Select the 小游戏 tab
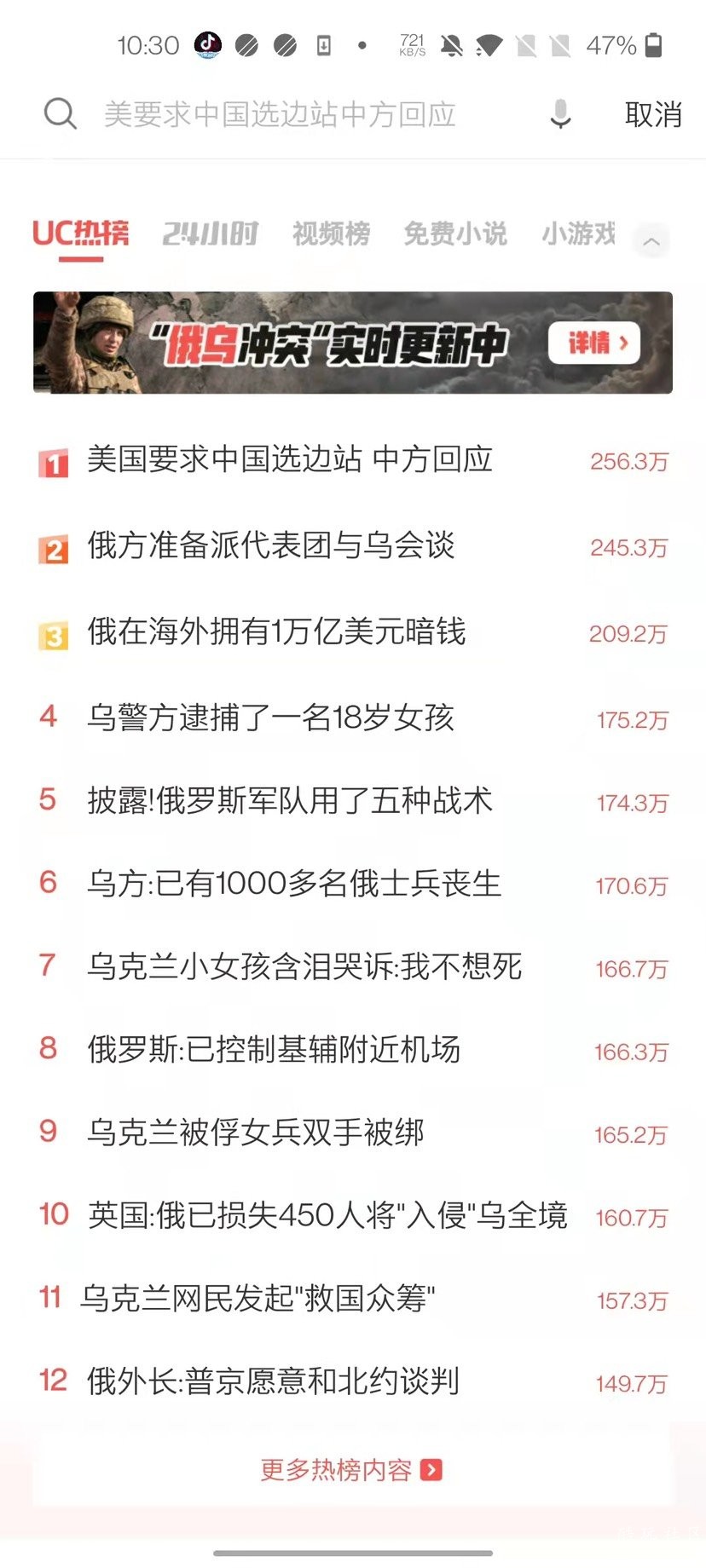 [x=579, y=233]
